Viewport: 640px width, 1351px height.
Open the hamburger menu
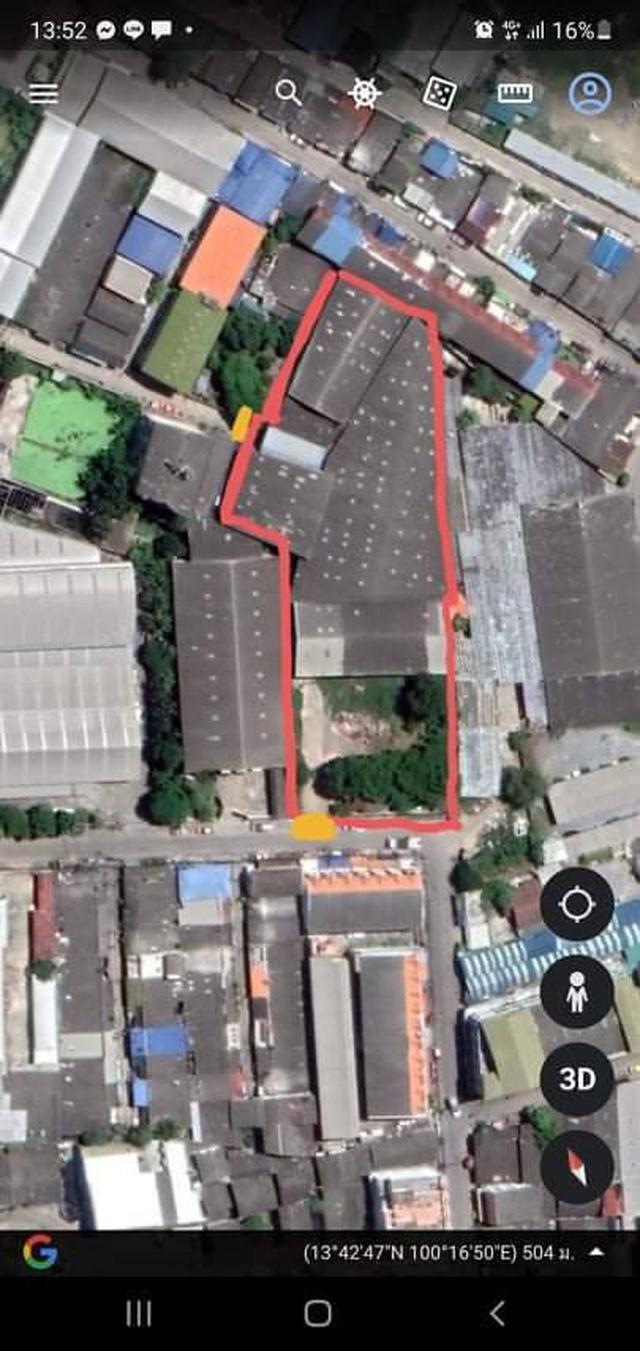point(43,94)
